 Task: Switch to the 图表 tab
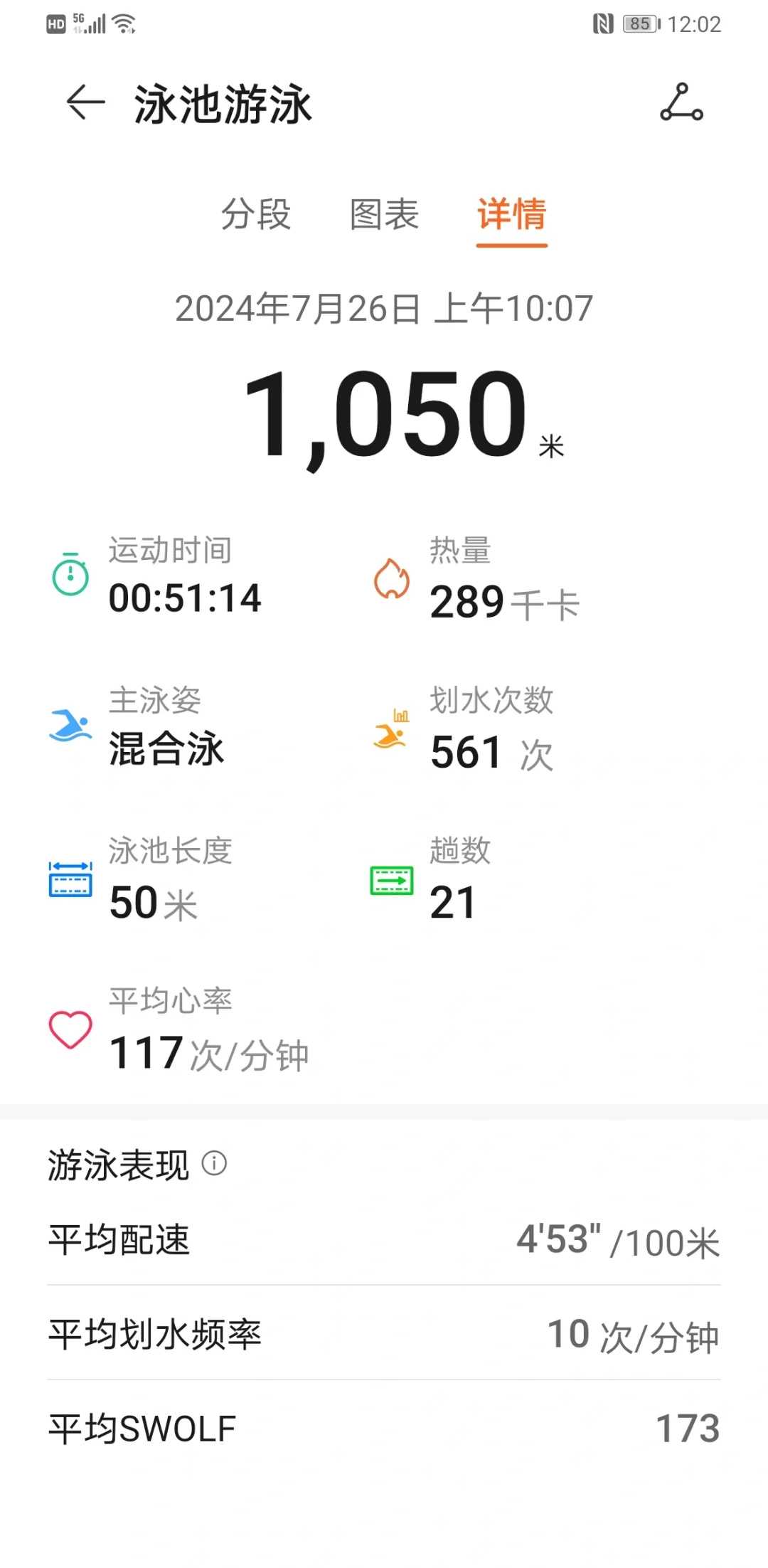[x=383, y=216]
